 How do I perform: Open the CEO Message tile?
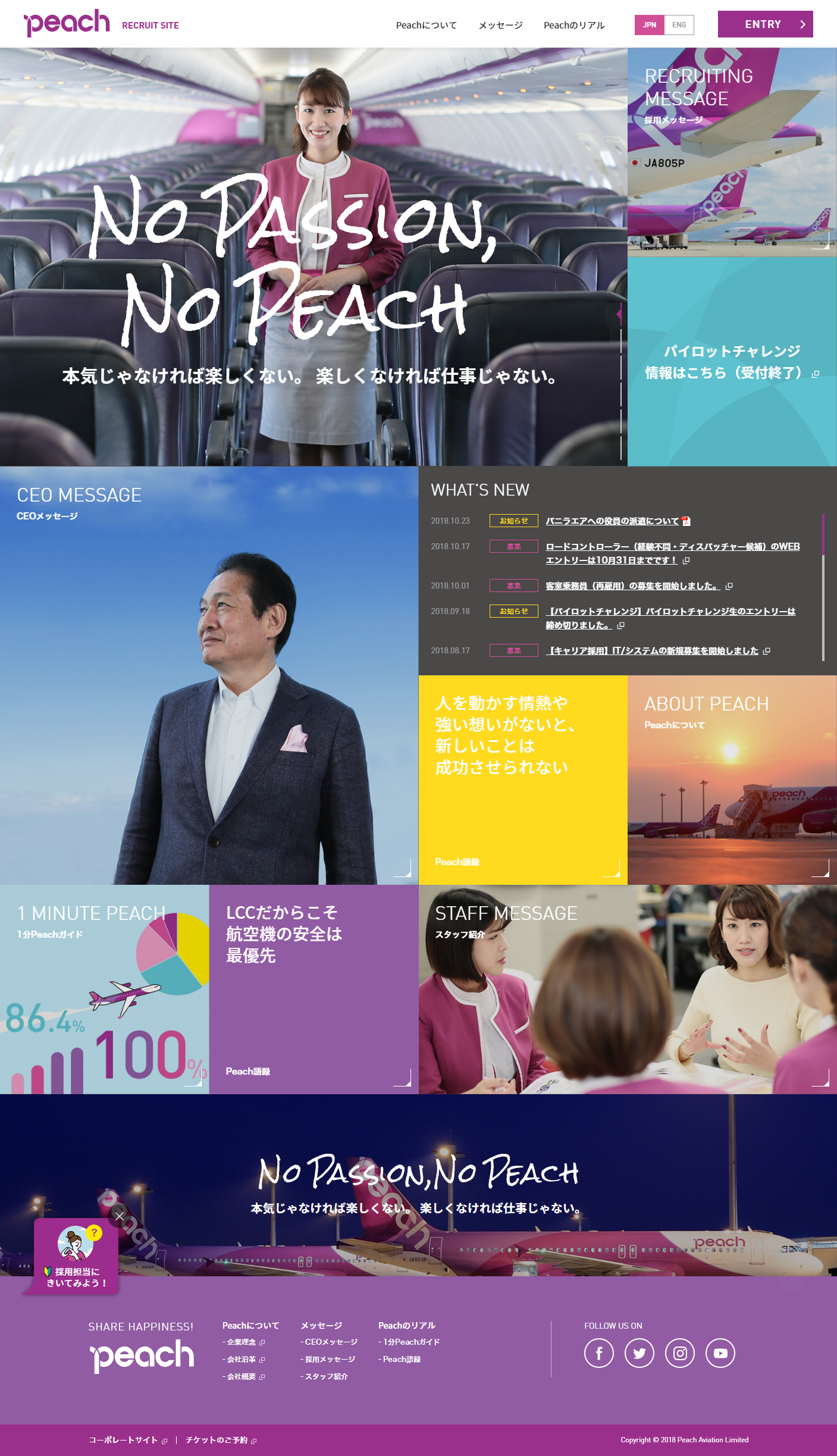pos(209,675)
